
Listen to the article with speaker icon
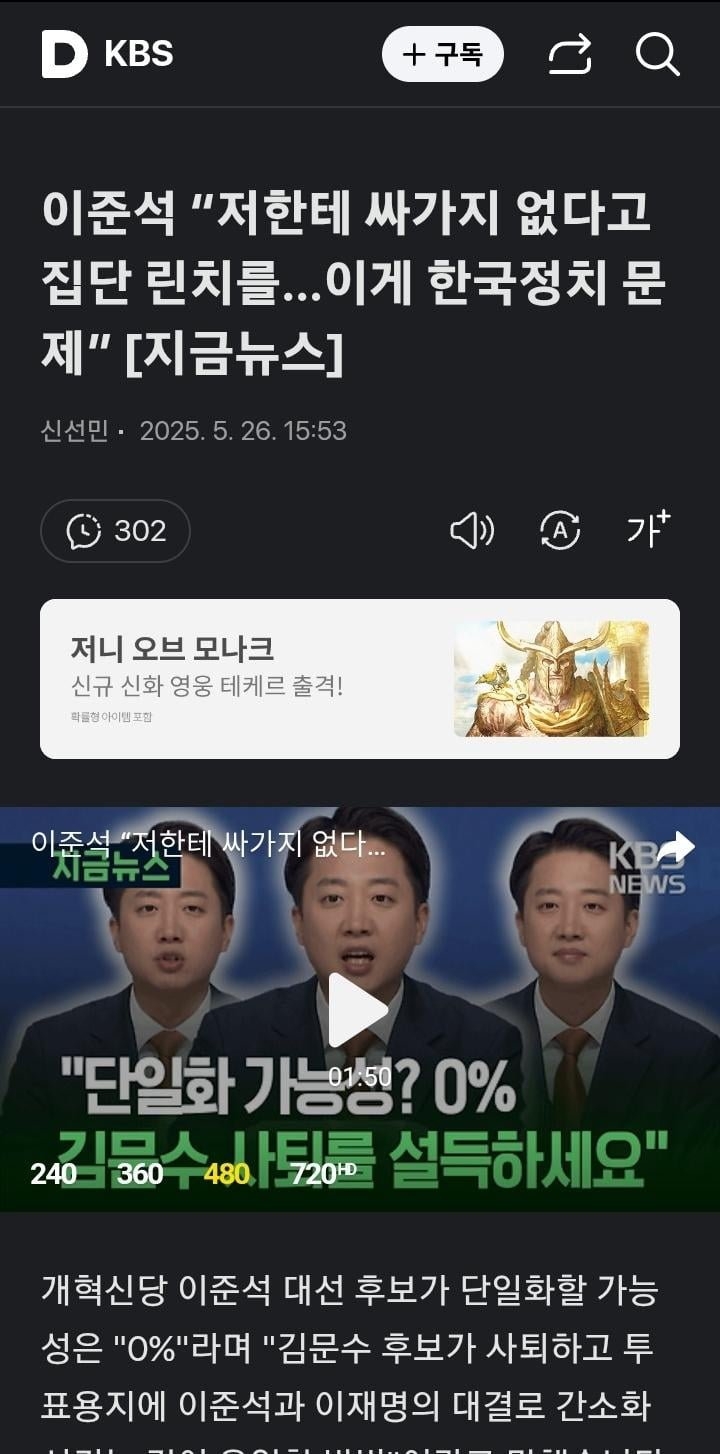tap(471, 531)
